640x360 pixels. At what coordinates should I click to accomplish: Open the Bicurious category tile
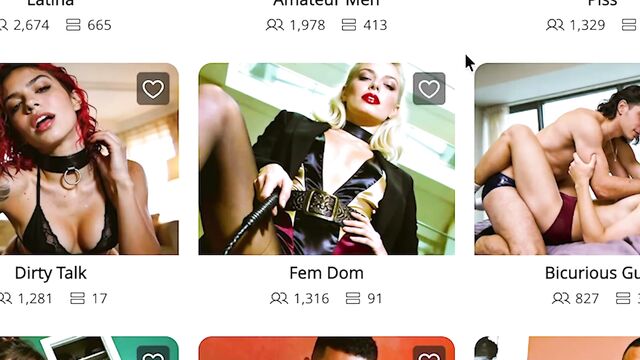557,159
